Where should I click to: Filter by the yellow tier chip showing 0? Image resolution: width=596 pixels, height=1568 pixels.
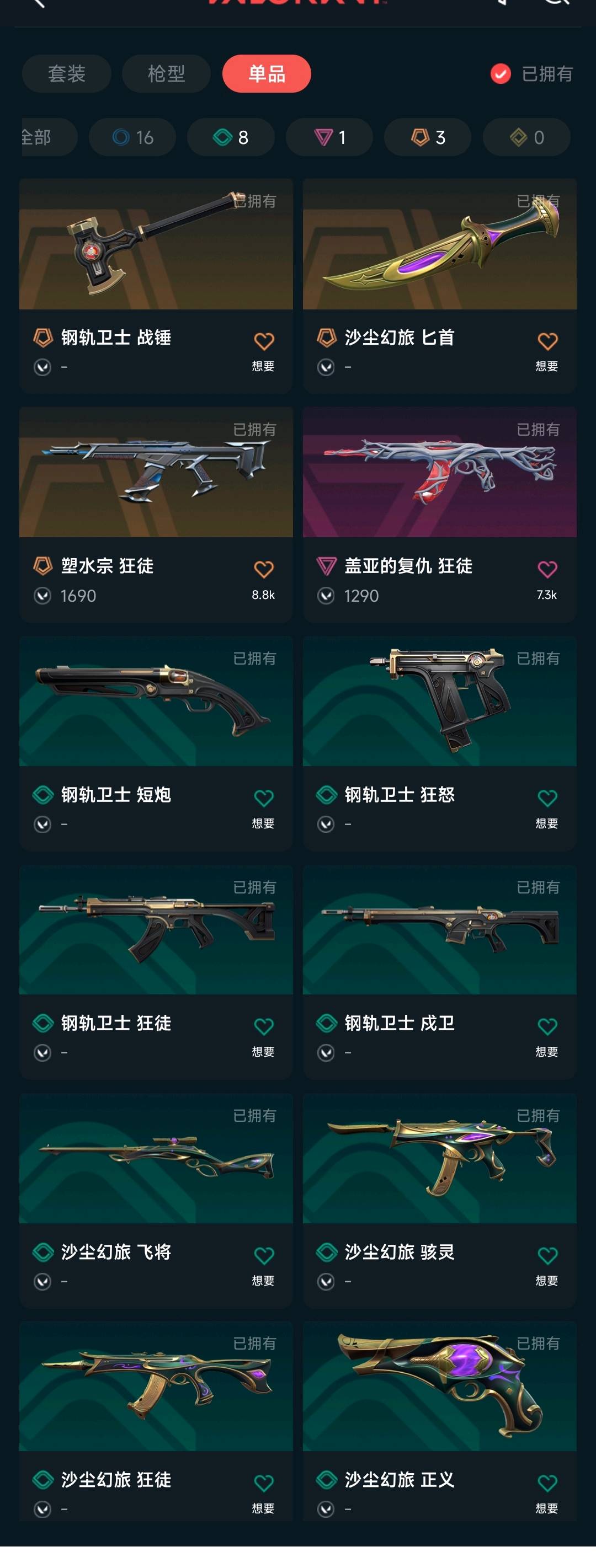coord(526,137)
